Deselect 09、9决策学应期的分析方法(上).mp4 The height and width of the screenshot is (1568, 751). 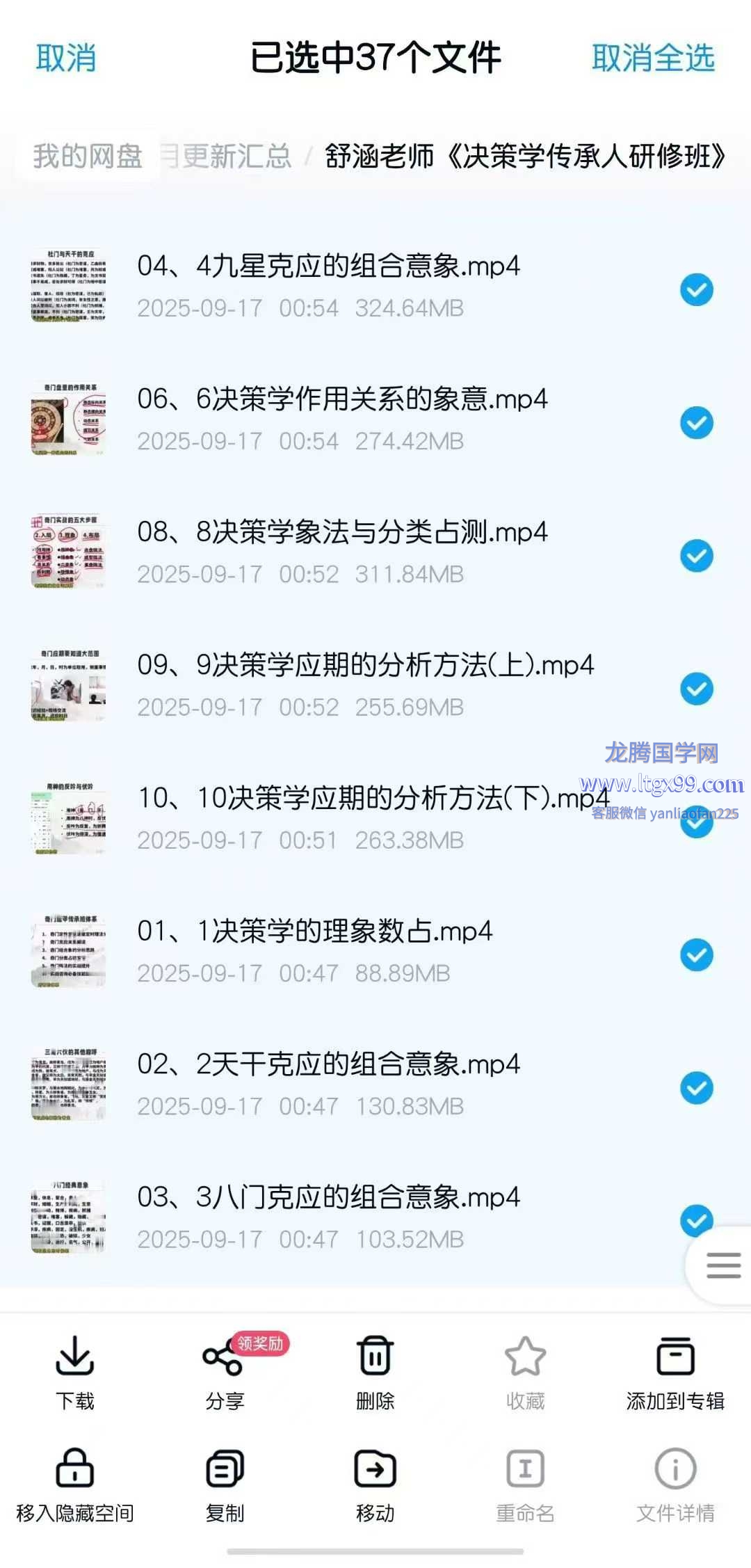[x=696, y=689]
